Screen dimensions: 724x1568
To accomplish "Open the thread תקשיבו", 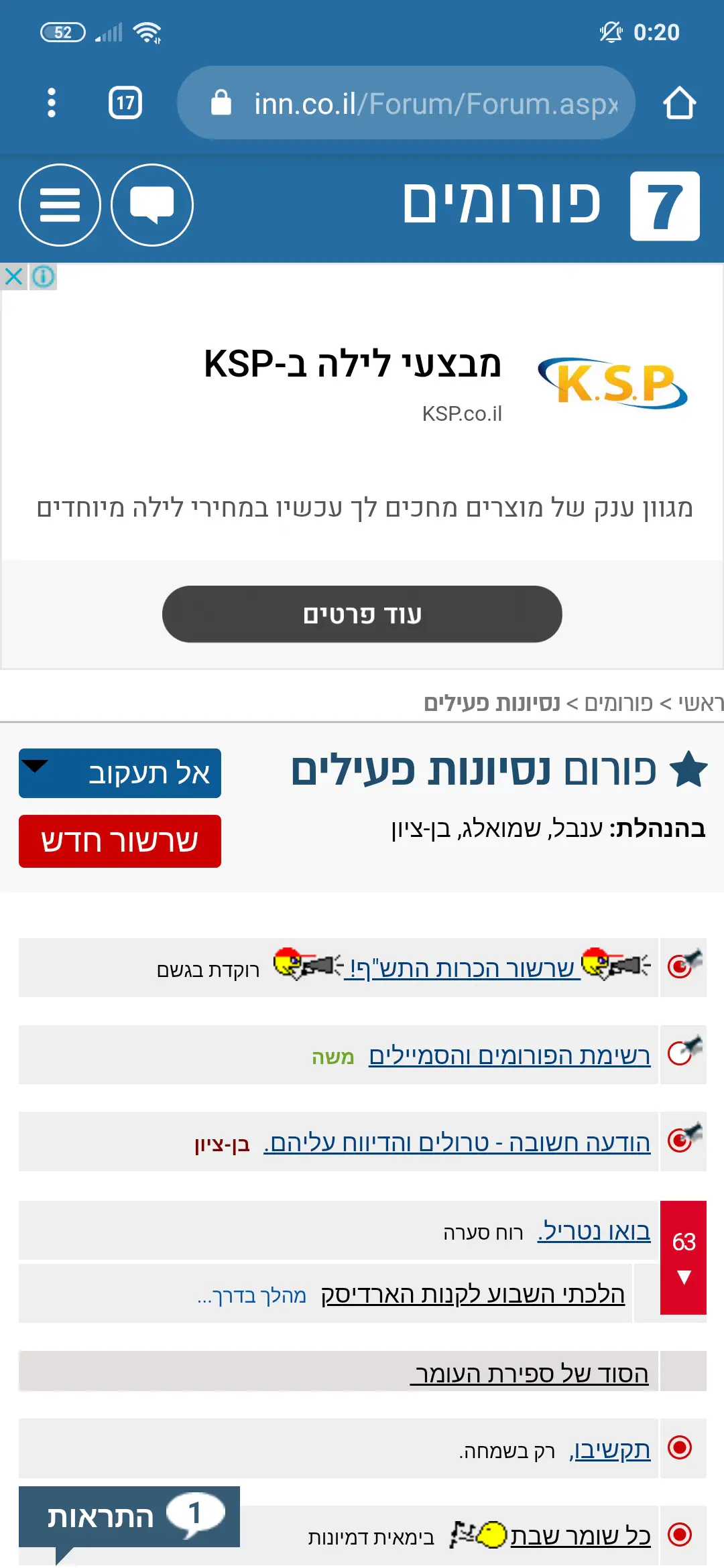I will tap(610, 1449).
